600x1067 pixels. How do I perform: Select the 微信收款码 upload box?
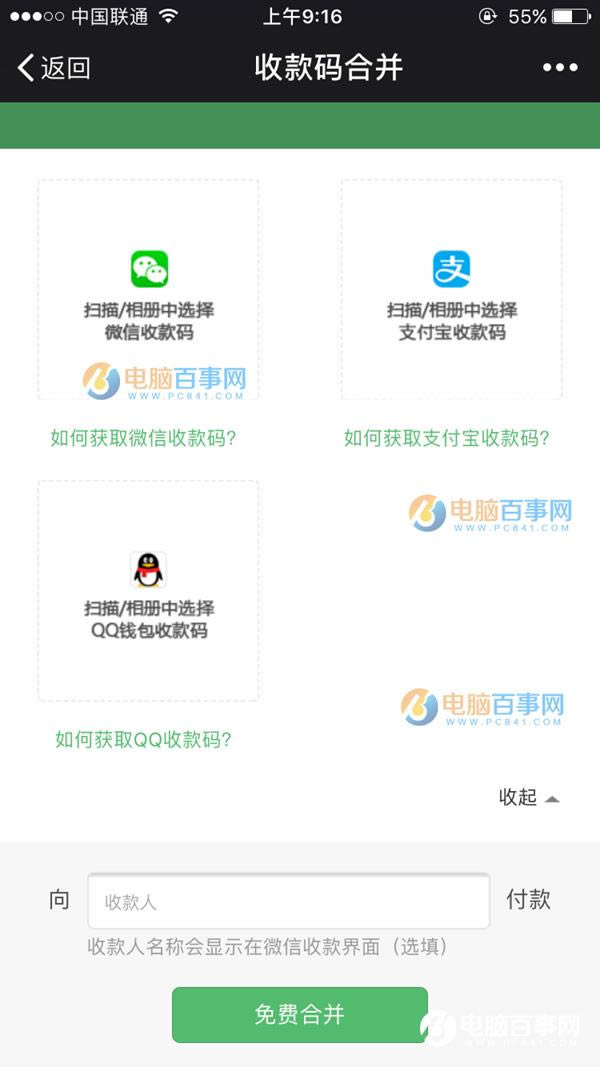pyautogui.click(x=148, y=290)
